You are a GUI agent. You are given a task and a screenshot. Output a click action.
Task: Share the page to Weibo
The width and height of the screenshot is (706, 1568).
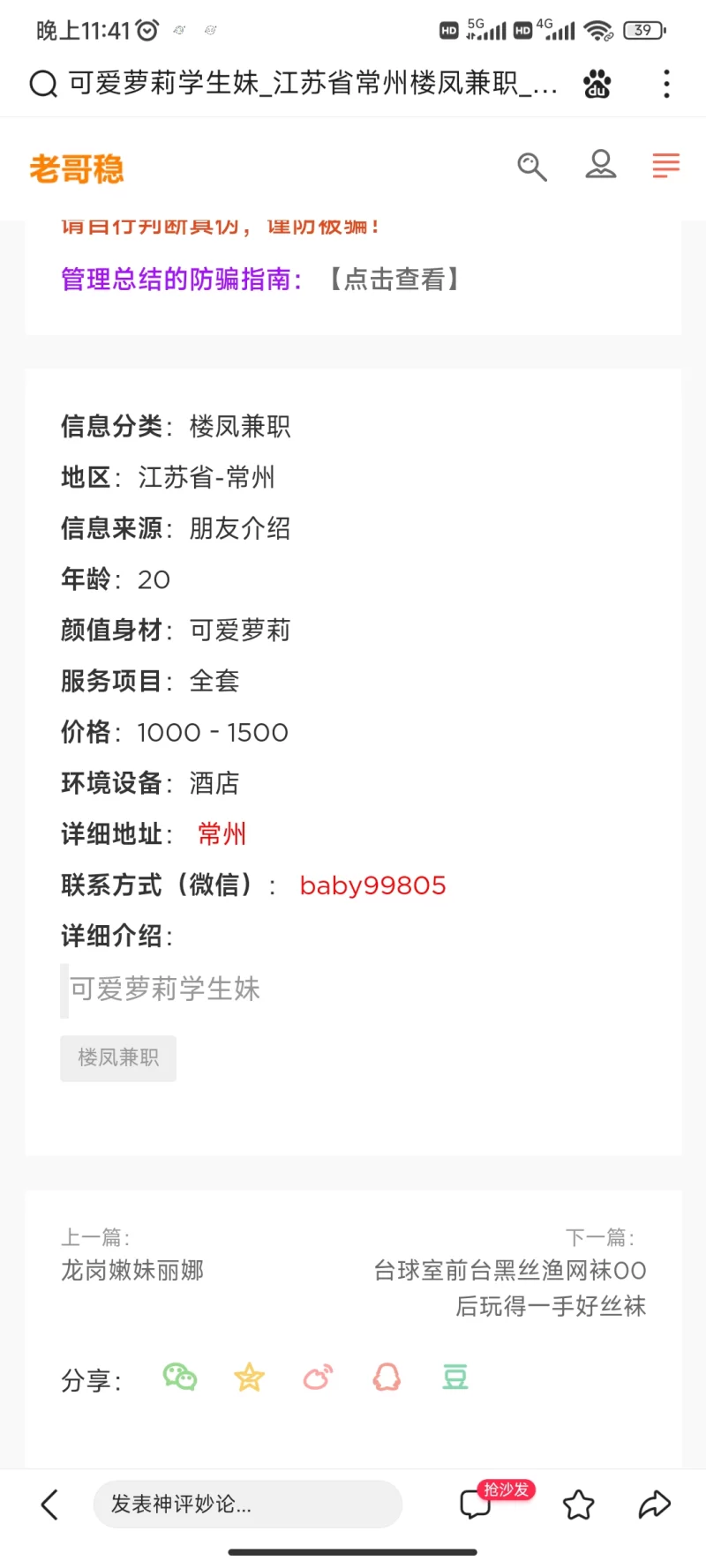pos(318,1378)
